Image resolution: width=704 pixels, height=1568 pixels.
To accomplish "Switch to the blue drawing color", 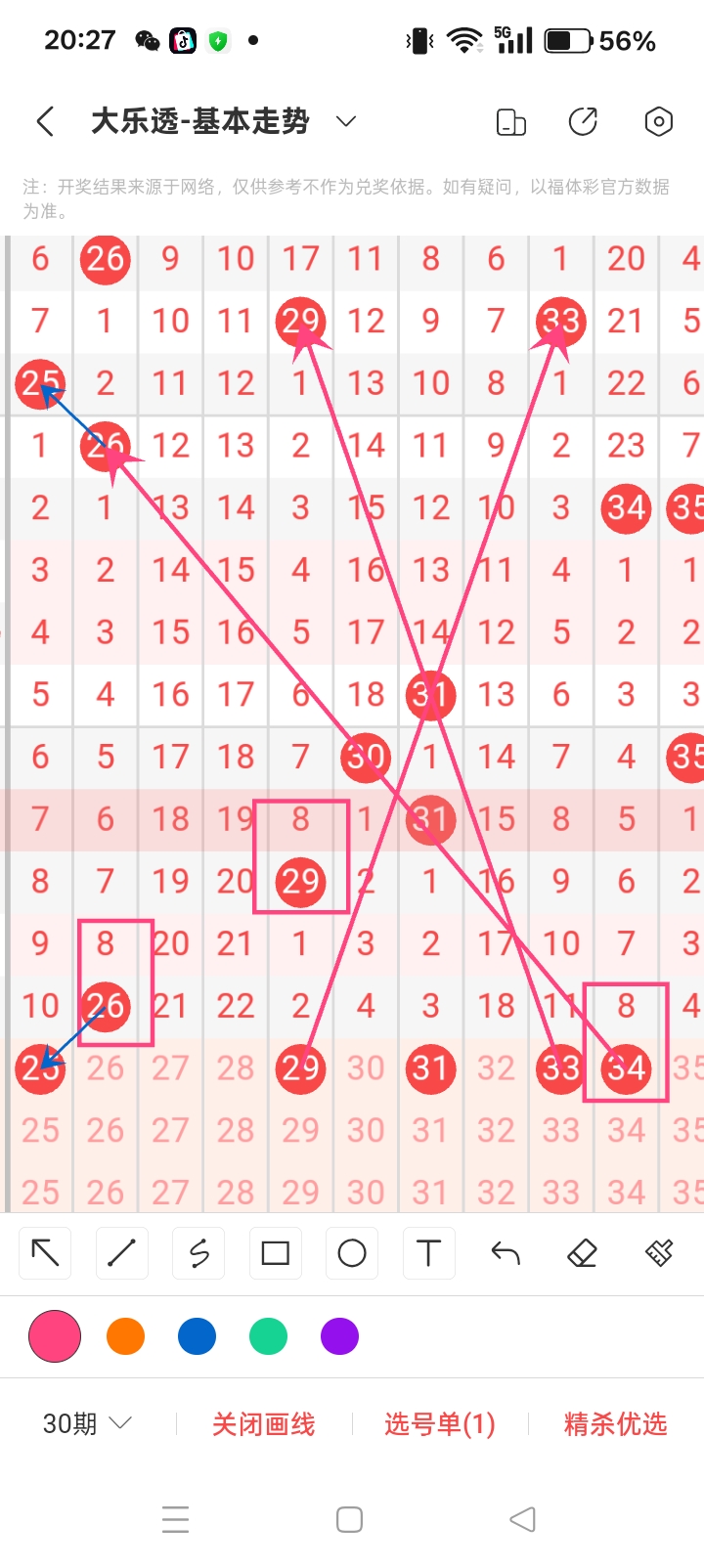I will click(197, 1336).
